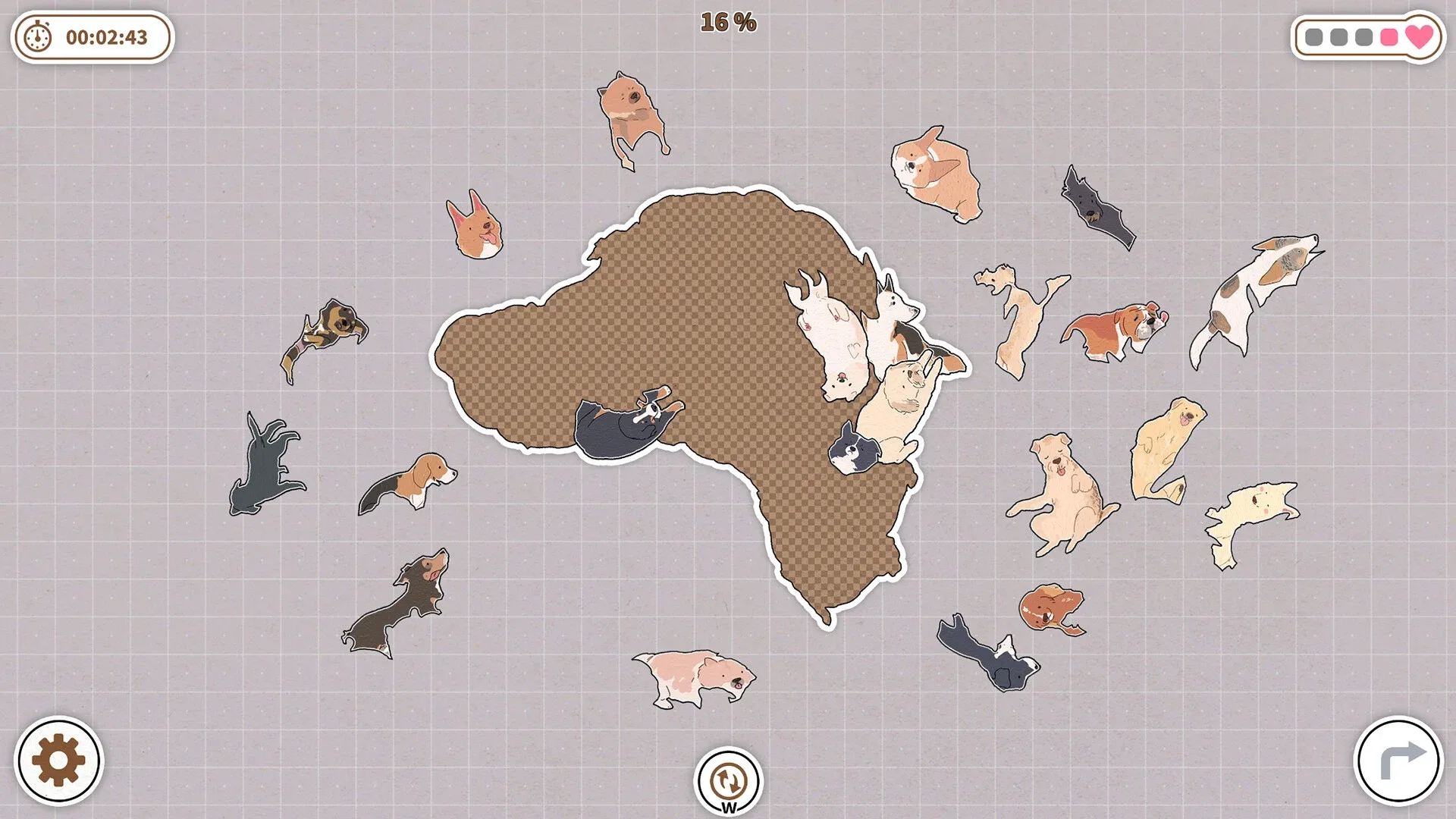The image size is (1456, 819).
Task: Open the settings gear
Action: (x=58, y=761)
